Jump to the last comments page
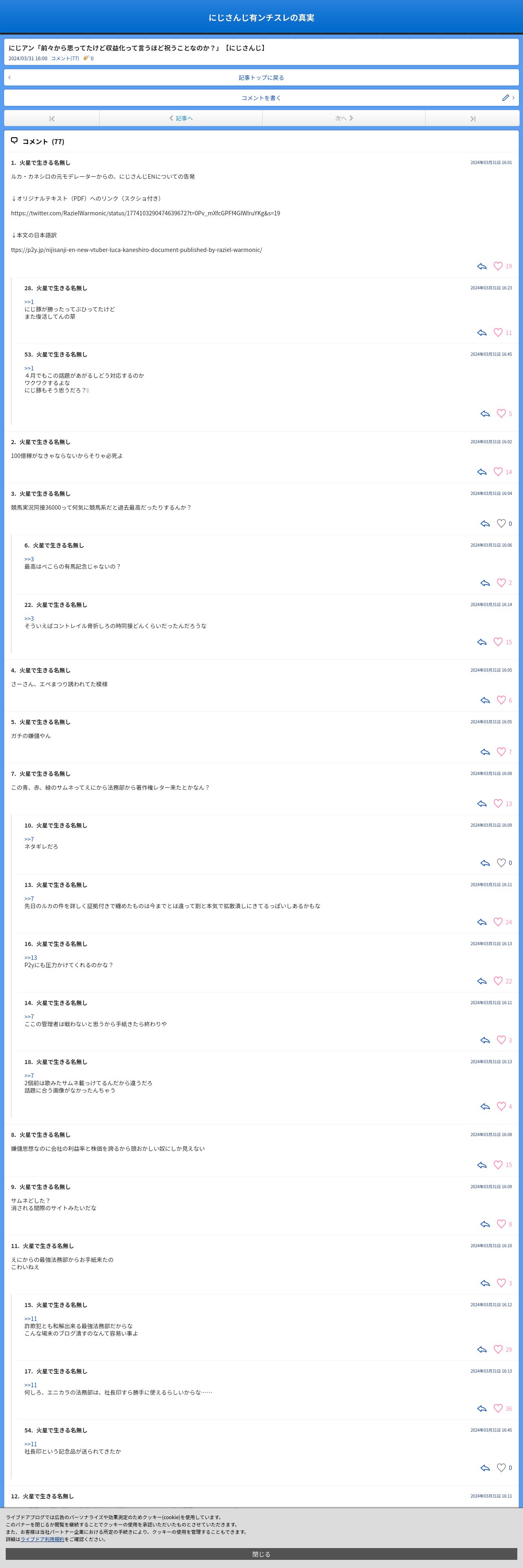Screen dimensions: 523x1568 [x=472, y=119]
